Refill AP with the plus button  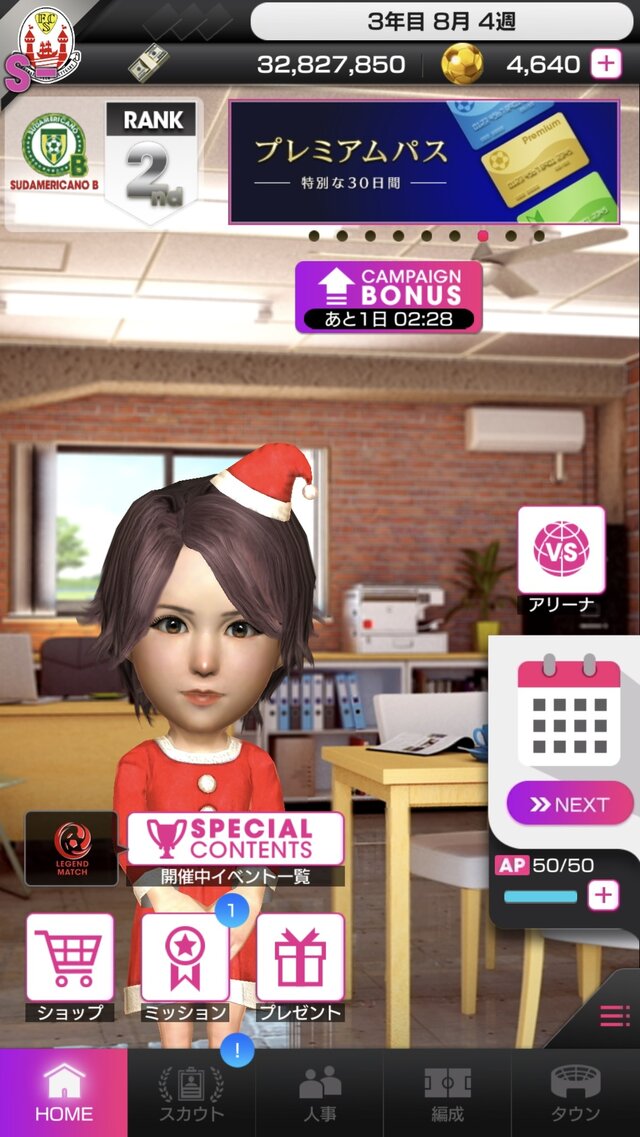point(602,895)
